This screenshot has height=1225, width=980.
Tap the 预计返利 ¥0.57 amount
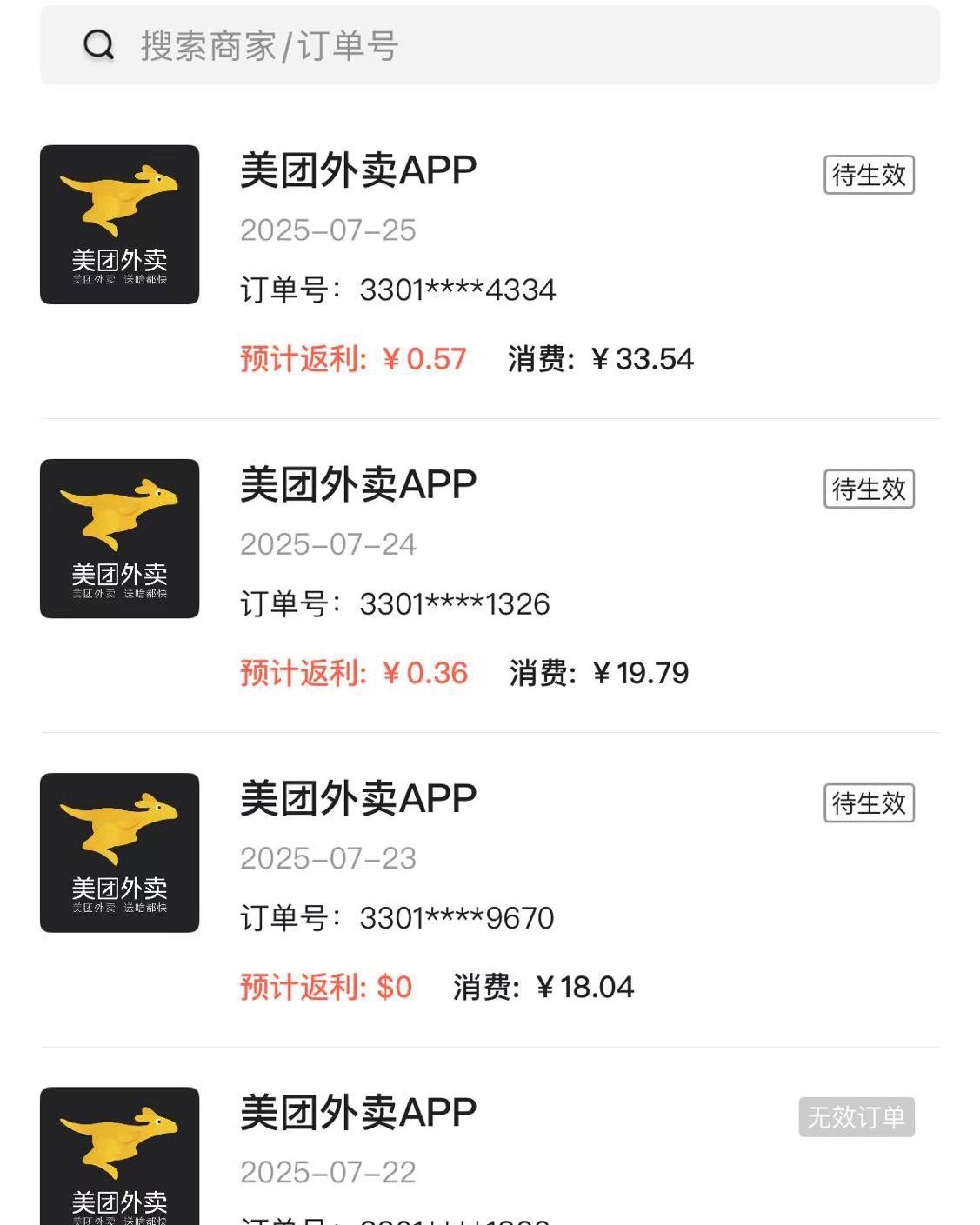pos(351,358)
